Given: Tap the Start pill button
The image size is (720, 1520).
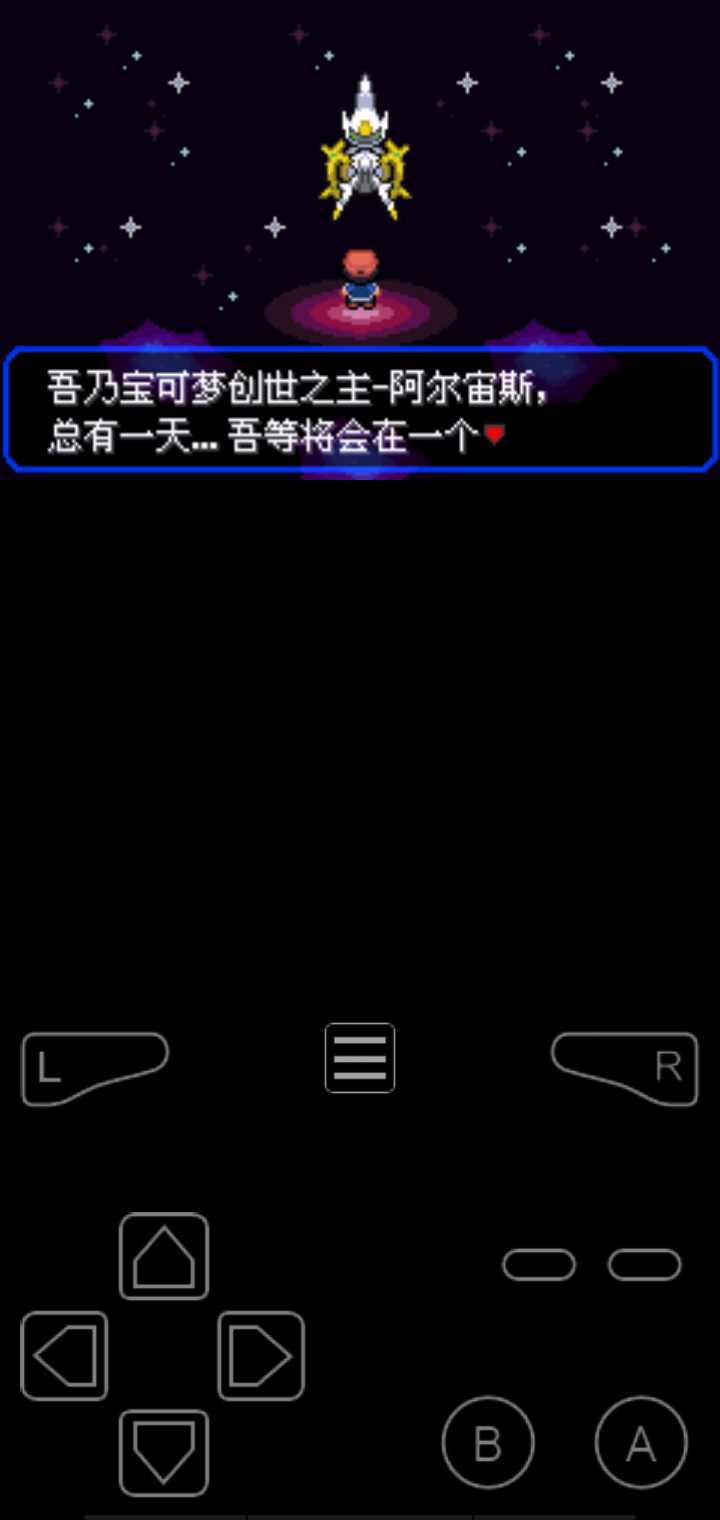Looking at the screenshot, I should [645, 1265].
